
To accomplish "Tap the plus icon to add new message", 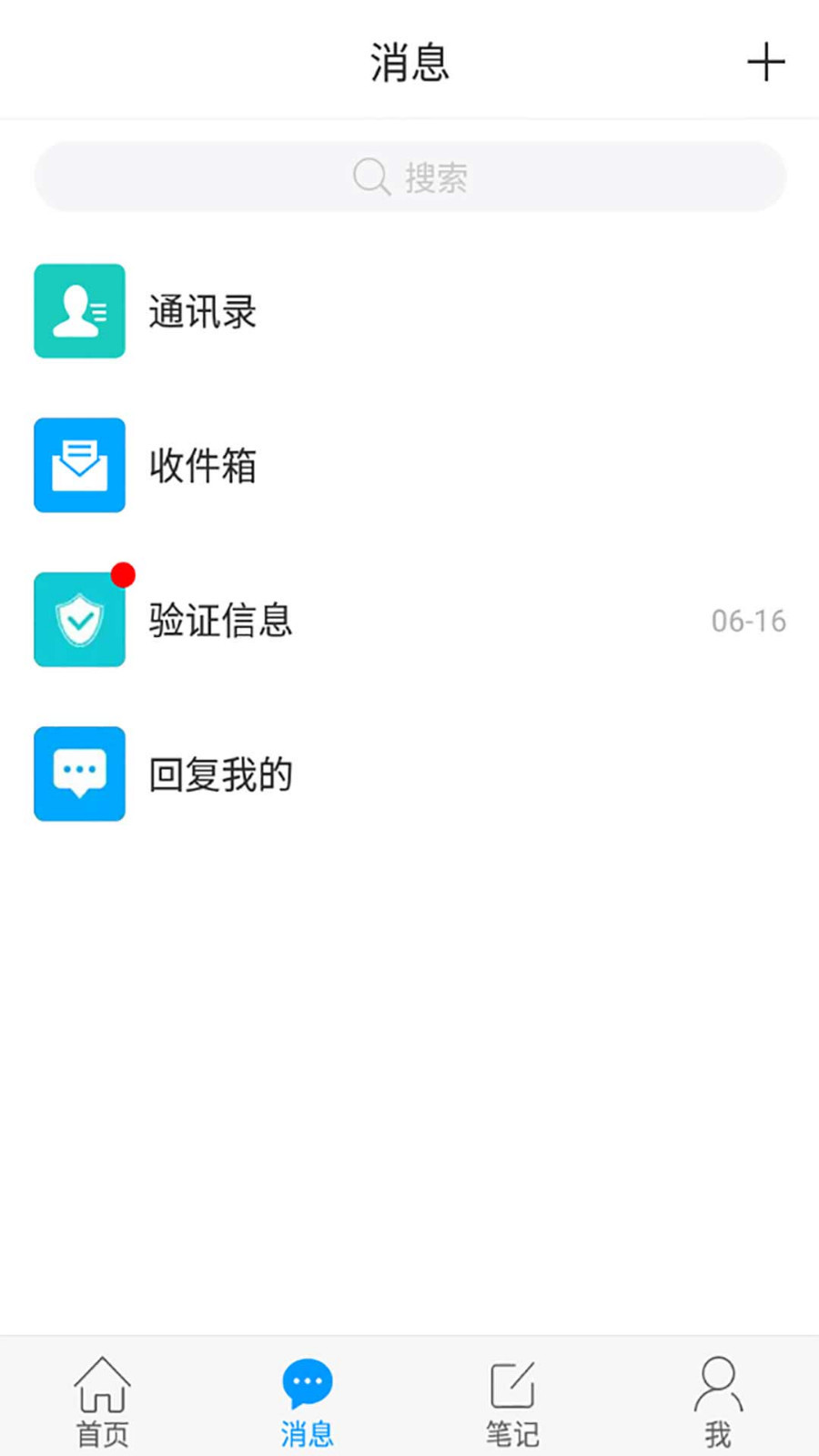I will point(767,62).
